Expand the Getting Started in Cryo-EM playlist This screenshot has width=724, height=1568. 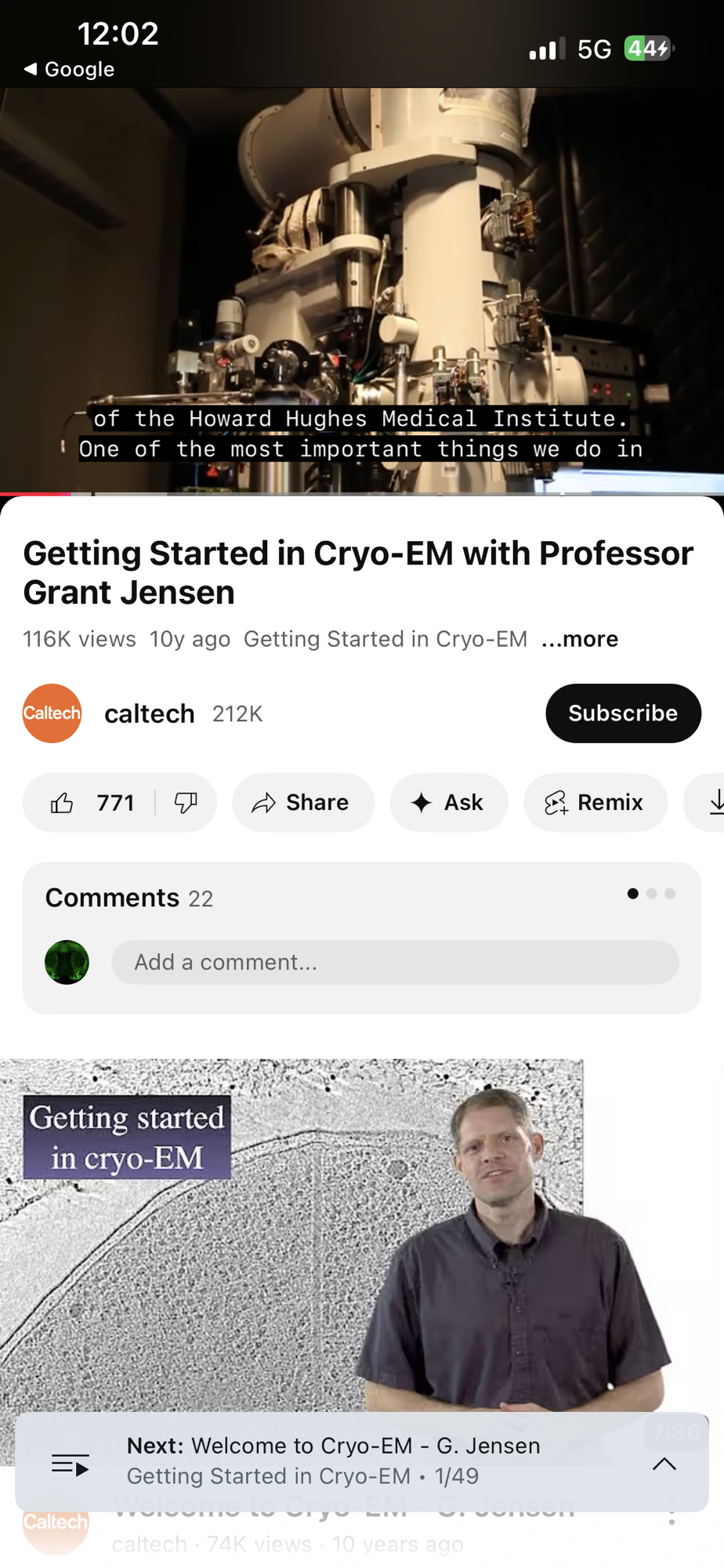click(664, 1464)
